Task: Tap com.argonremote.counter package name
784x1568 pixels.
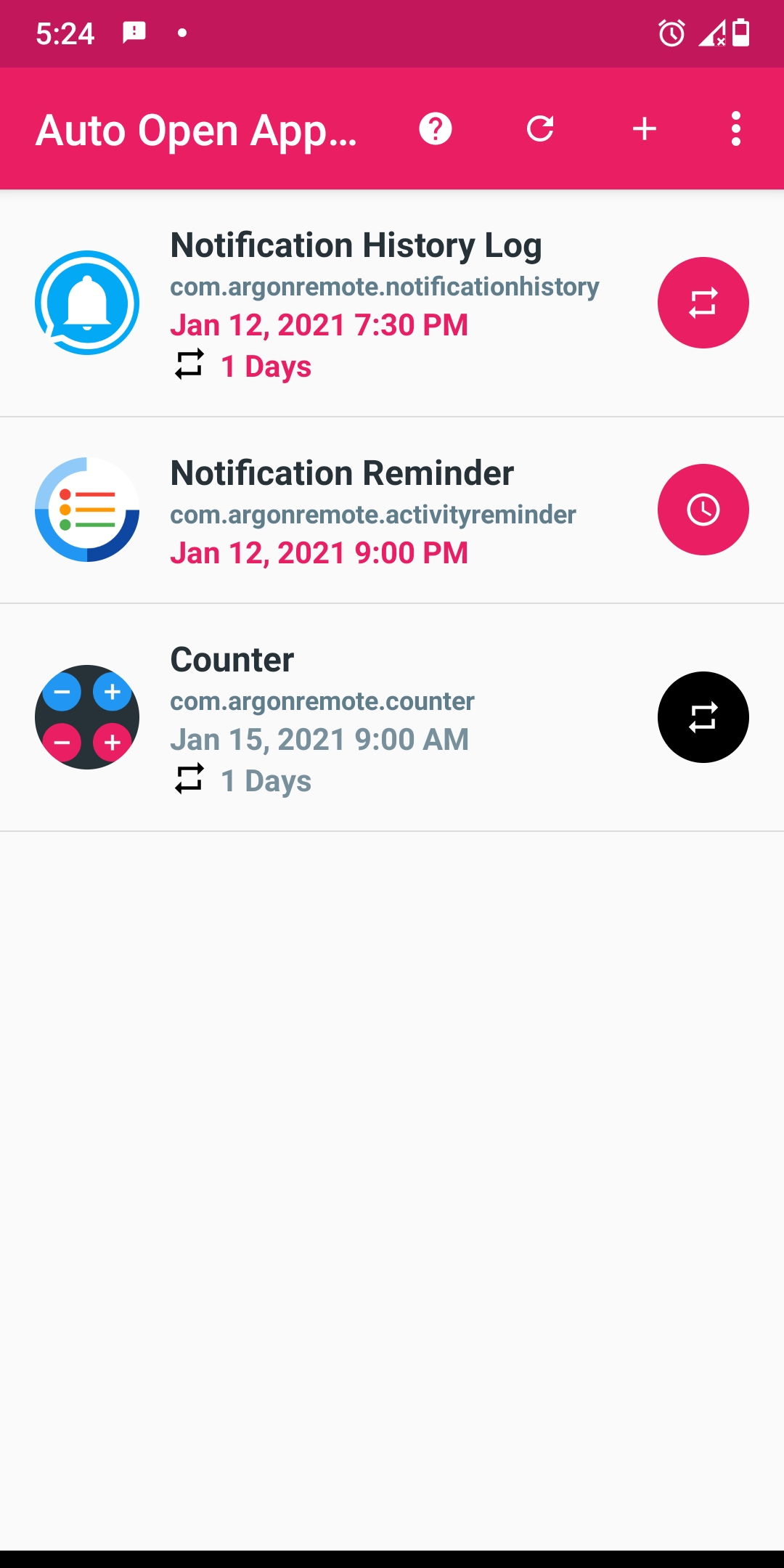Action: pyautogui.click(x=322, y=701)
